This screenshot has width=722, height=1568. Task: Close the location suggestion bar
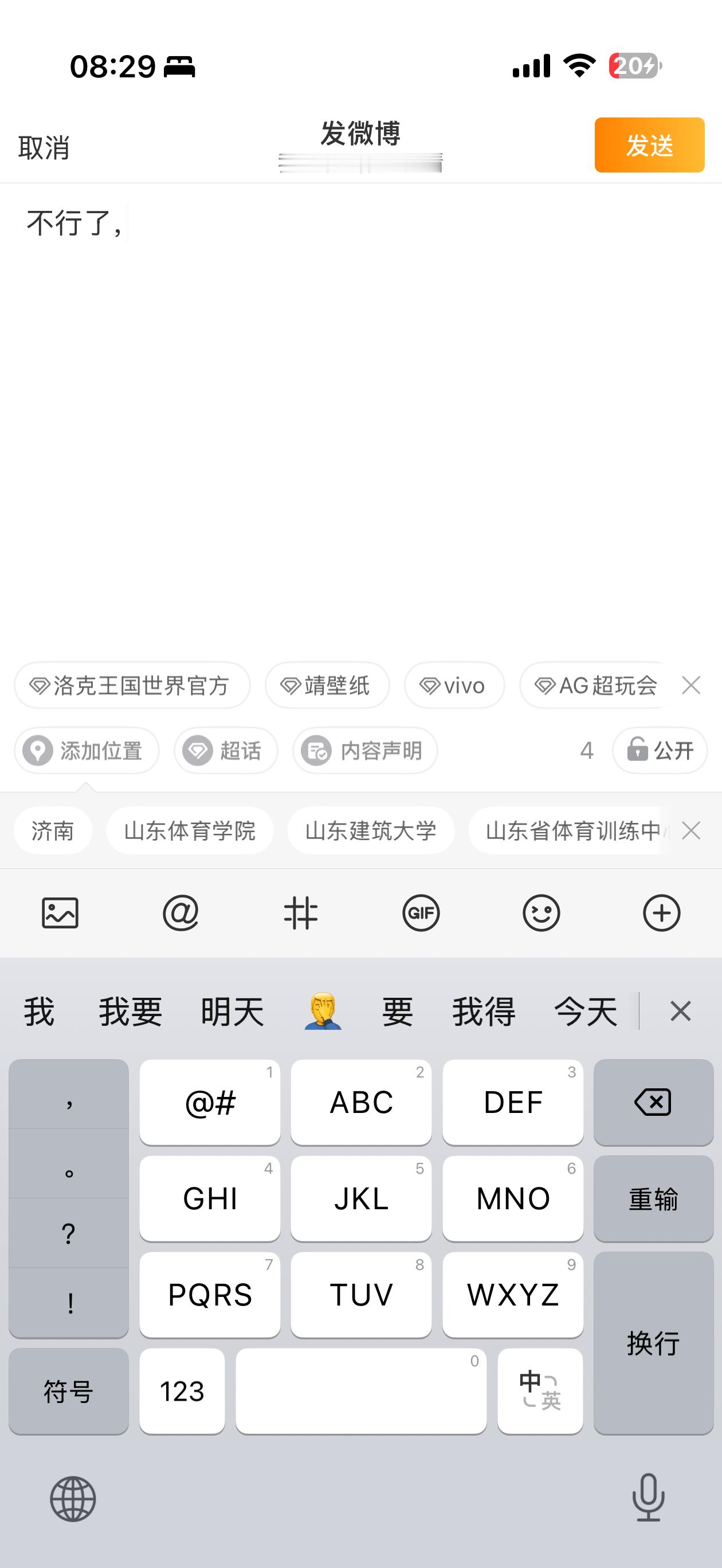[691, 830]
